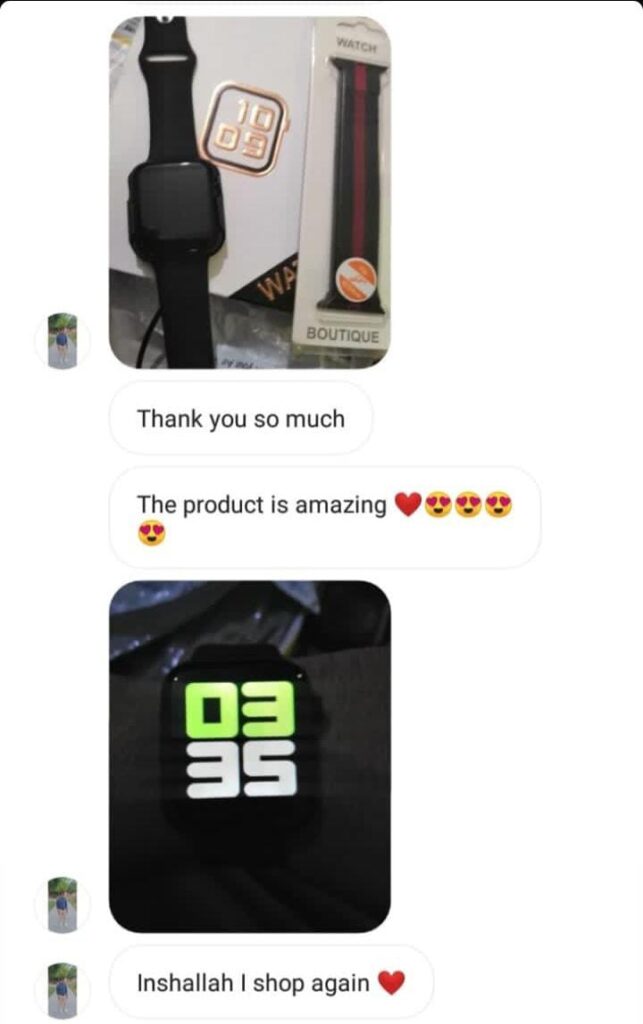View profile from avatar beside 03 35 photo
The height and width of the screenshot is (1024, 643).
tap(62, 904)
